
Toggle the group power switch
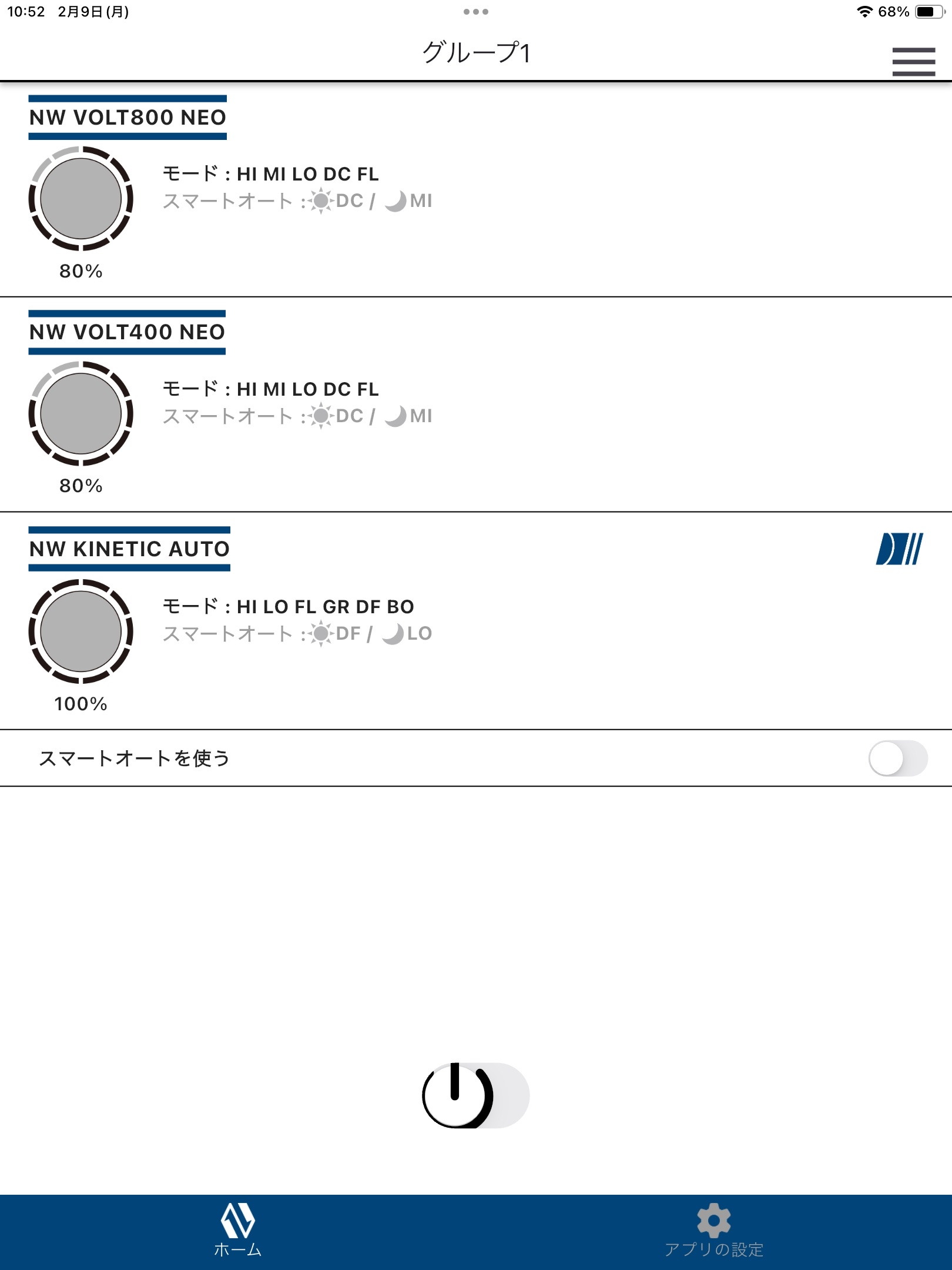click(x=475, y=1095)
